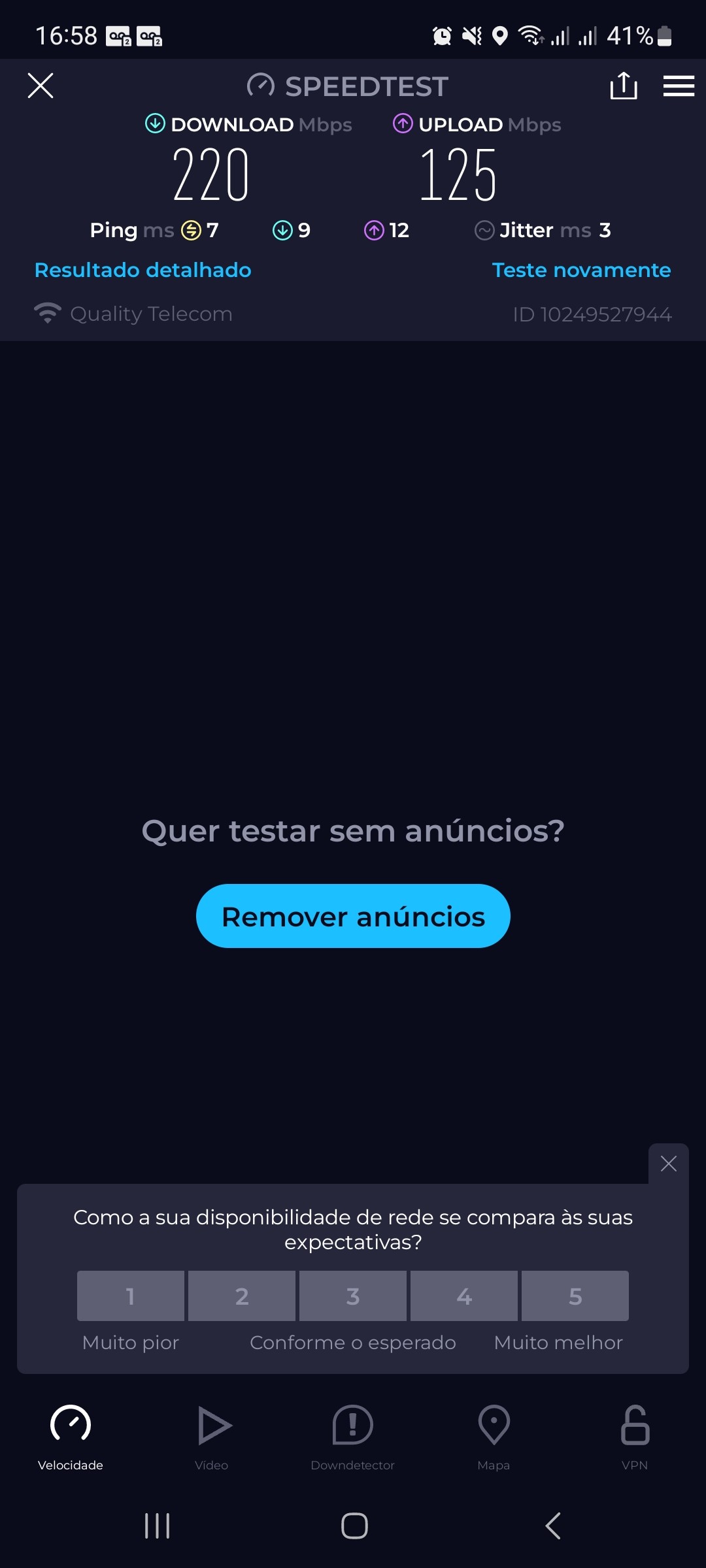The width and height of the screenshot is (706, 1568).
Task: Choose rating 4 in the survey
Action: point(464,1296)
